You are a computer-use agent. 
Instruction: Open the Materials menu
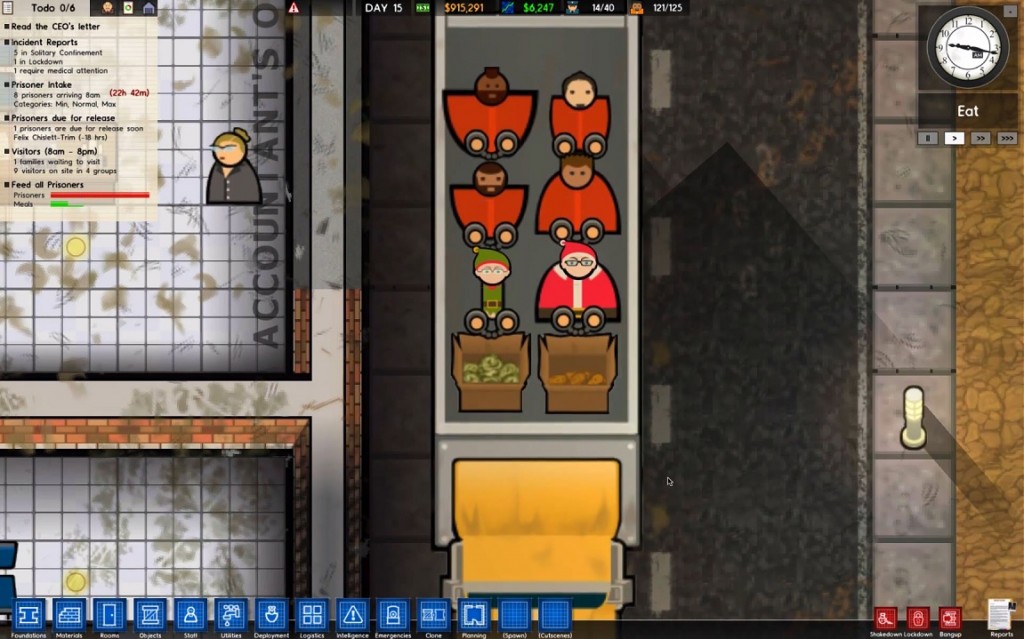coord(69,614)
